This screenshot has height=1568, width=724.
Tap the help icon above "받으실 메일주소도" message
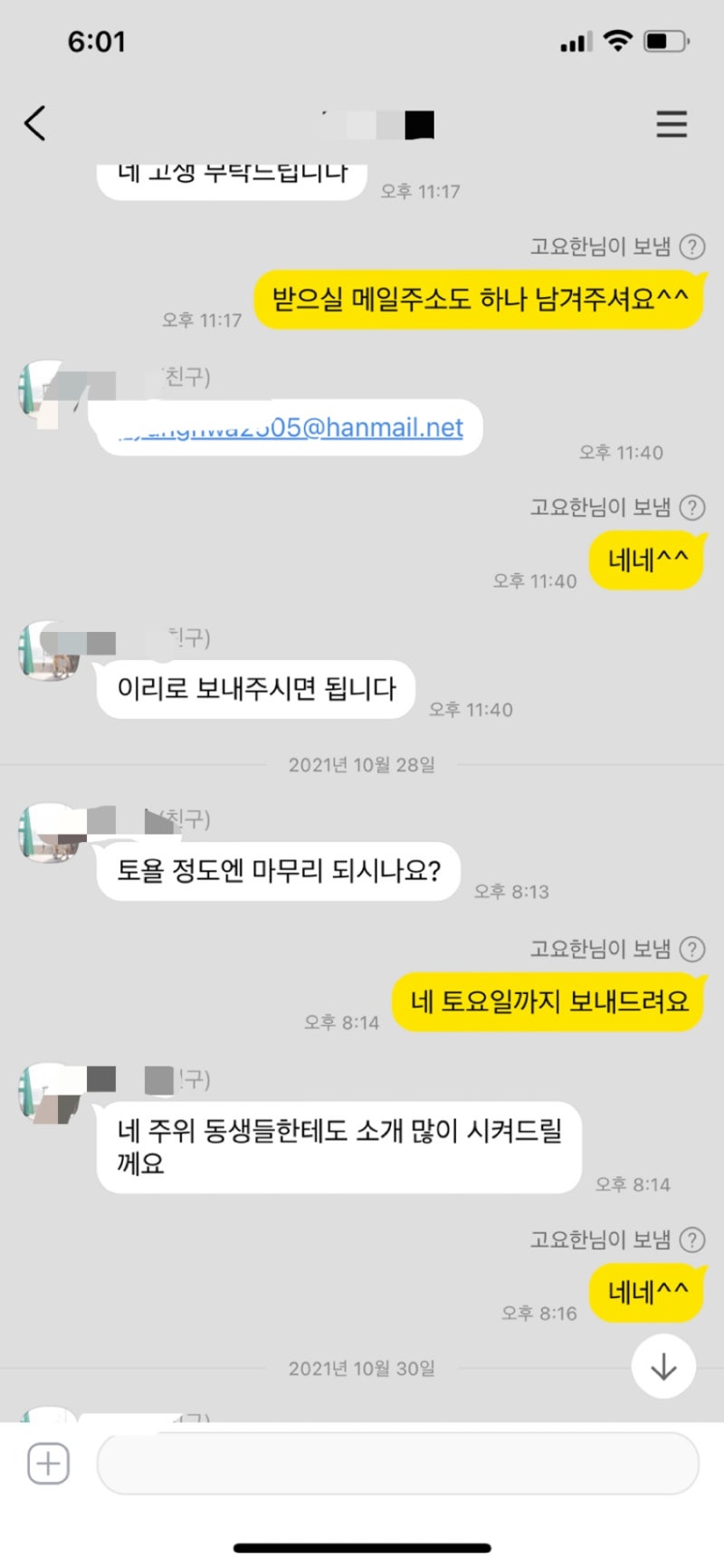tap(692, 246)
